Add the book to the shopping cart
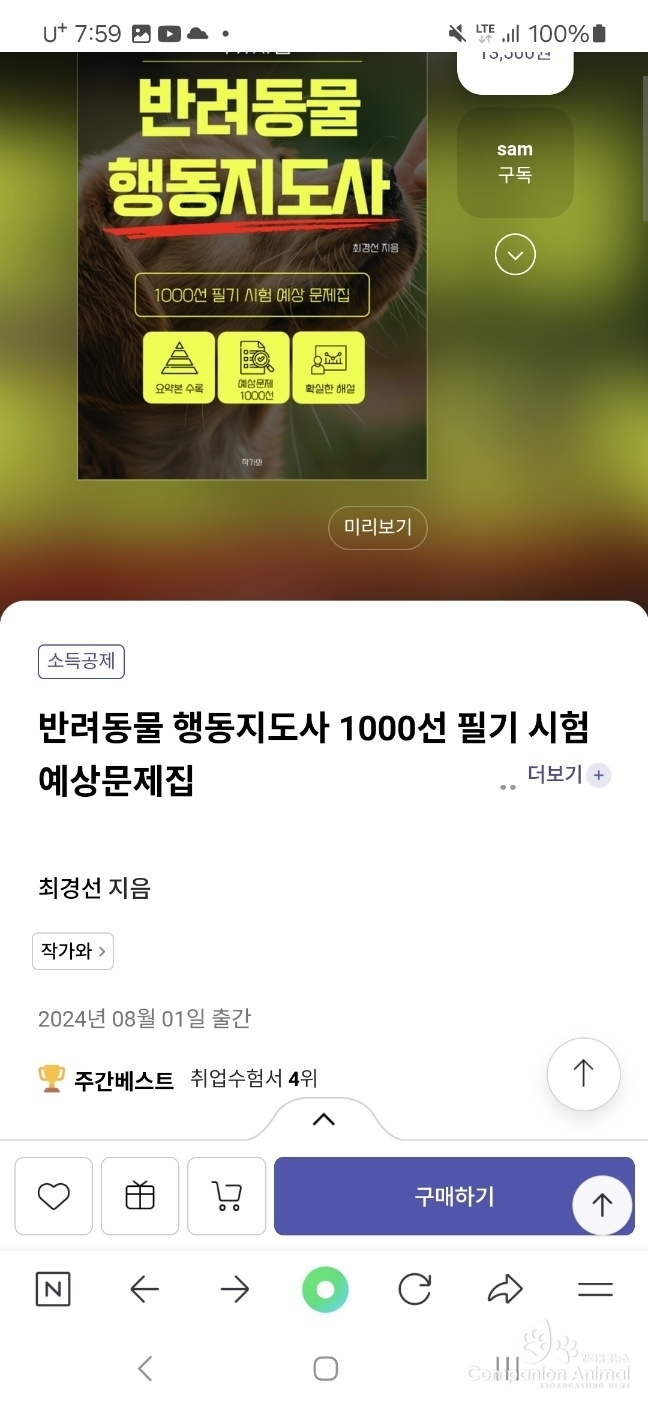The width and height of the screenshot is (648, 1404). [x=227, y=1196]
